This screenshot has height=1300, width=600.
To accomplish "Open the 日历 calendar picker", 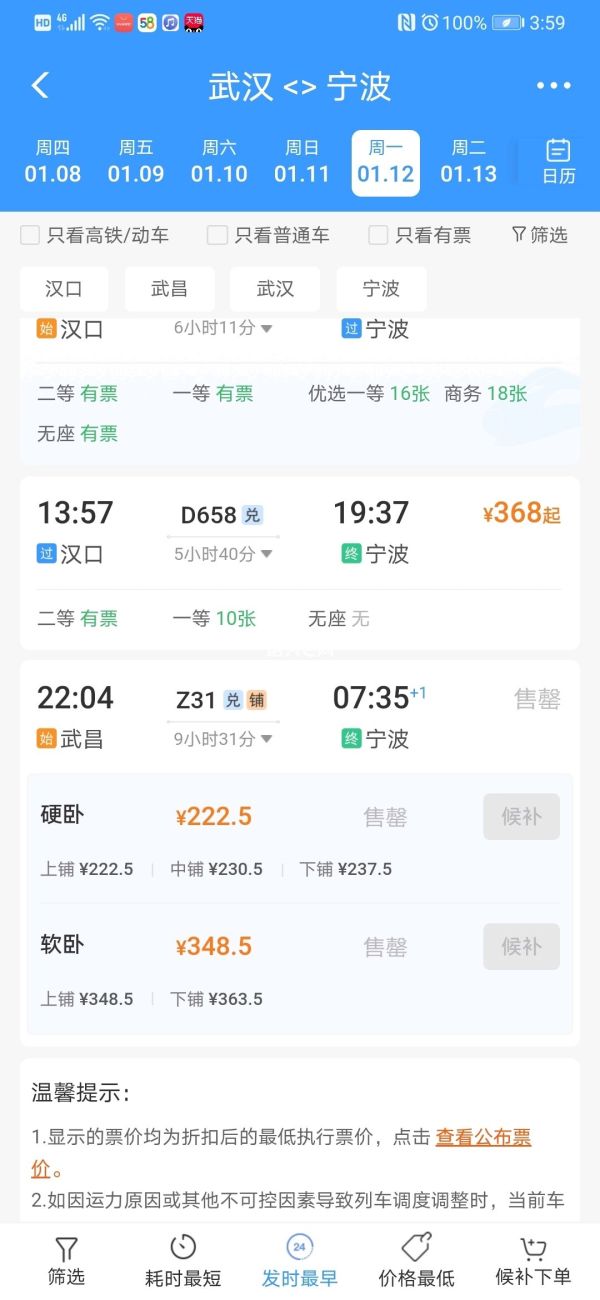I will [558, 162].
